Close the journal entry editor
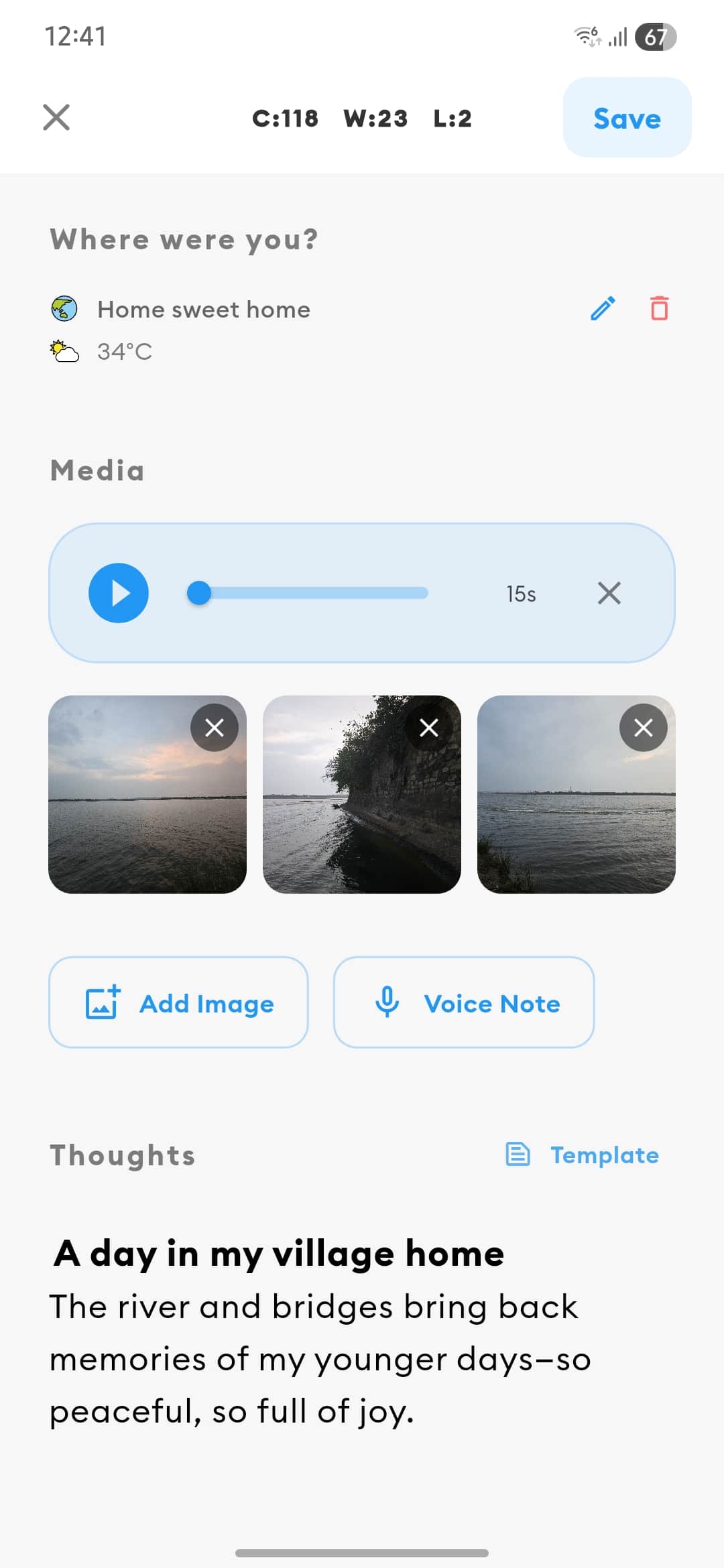This screenshot has height=1568, width=724. 56,118
